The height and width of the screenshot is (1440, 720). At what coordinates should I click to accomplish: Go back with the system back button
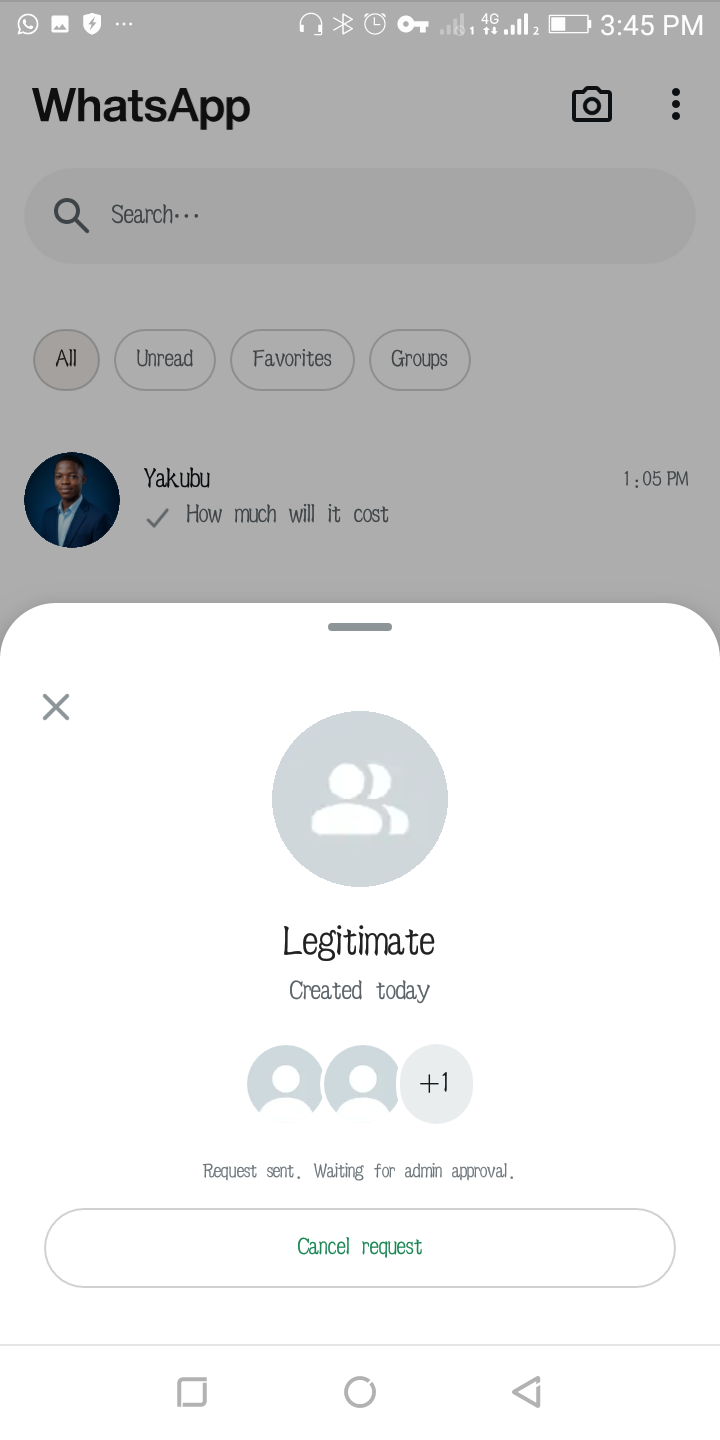pos(526,1391)
